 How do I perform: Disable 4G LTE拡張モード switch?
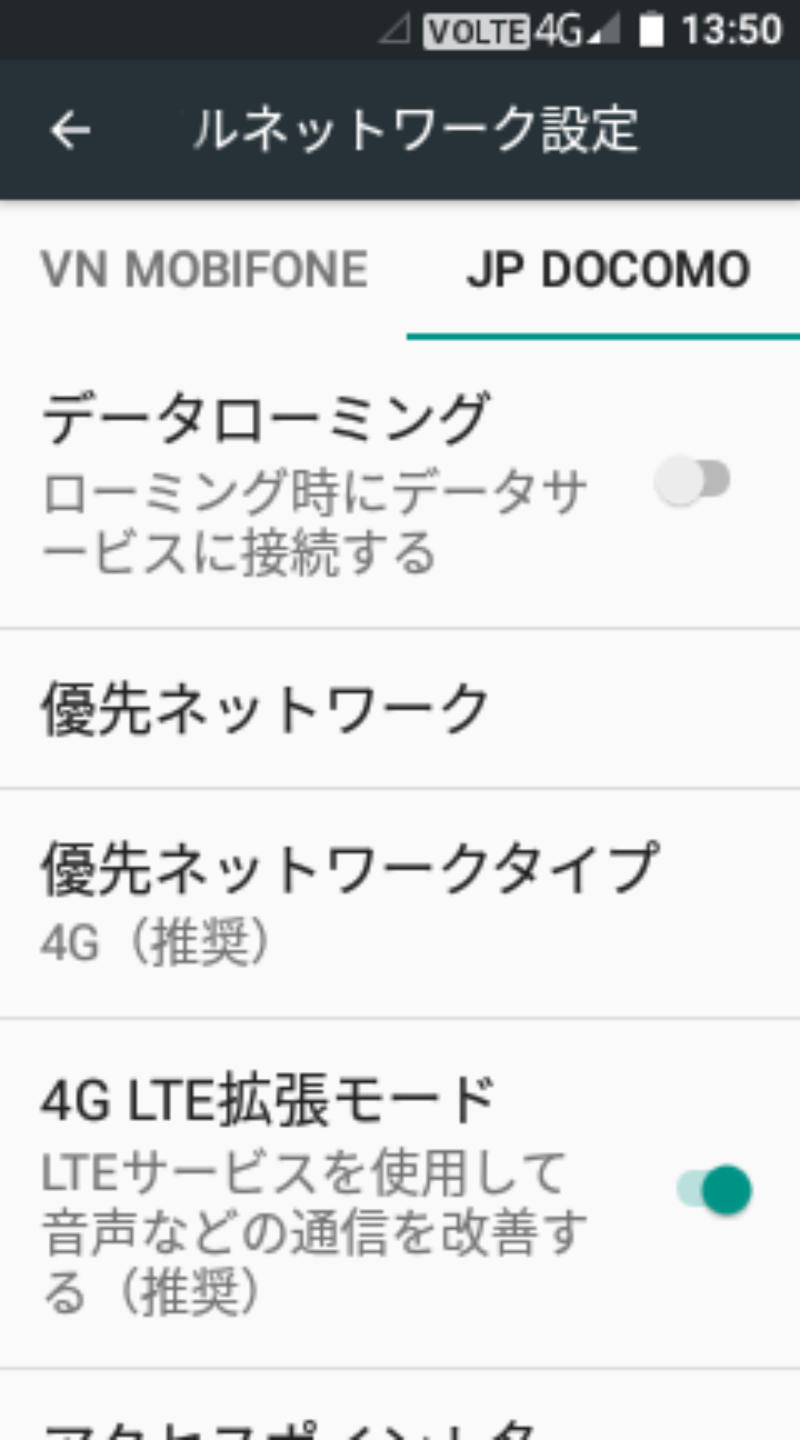(714, 1190)
